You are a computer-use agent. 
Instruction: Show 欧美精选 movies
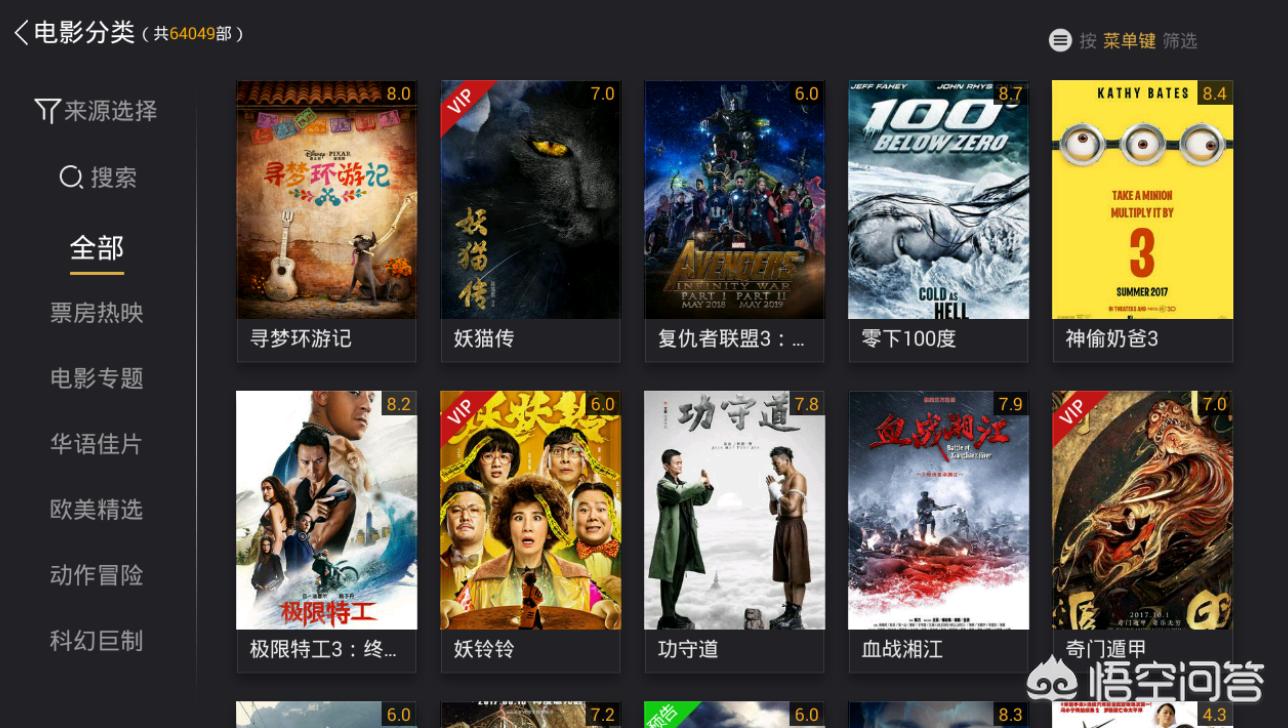pyautogui.click(x=96, y=510)
